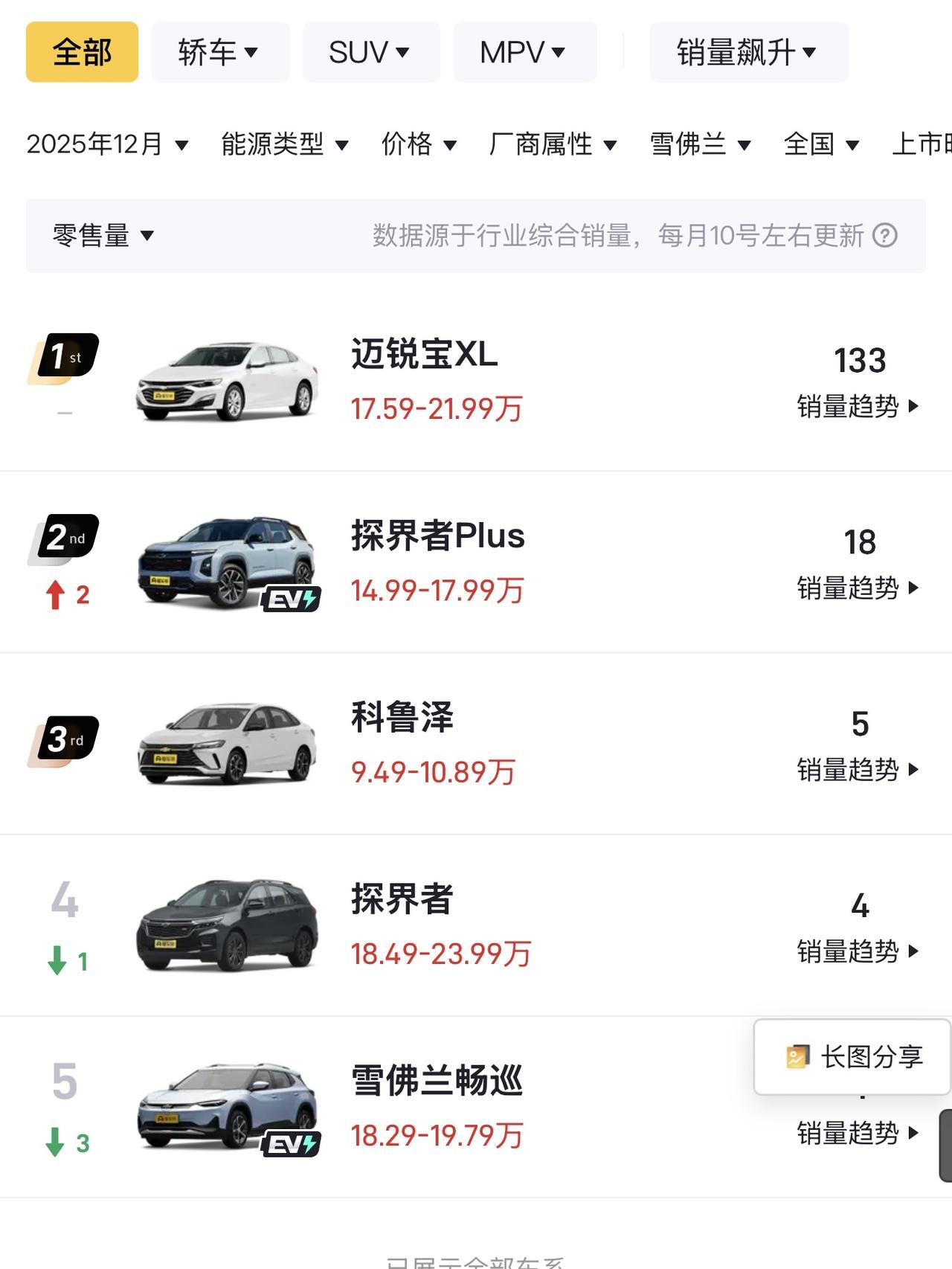952x1269 pixels.
Task: Switch to the MPV category tab
Action: [523, 51]
